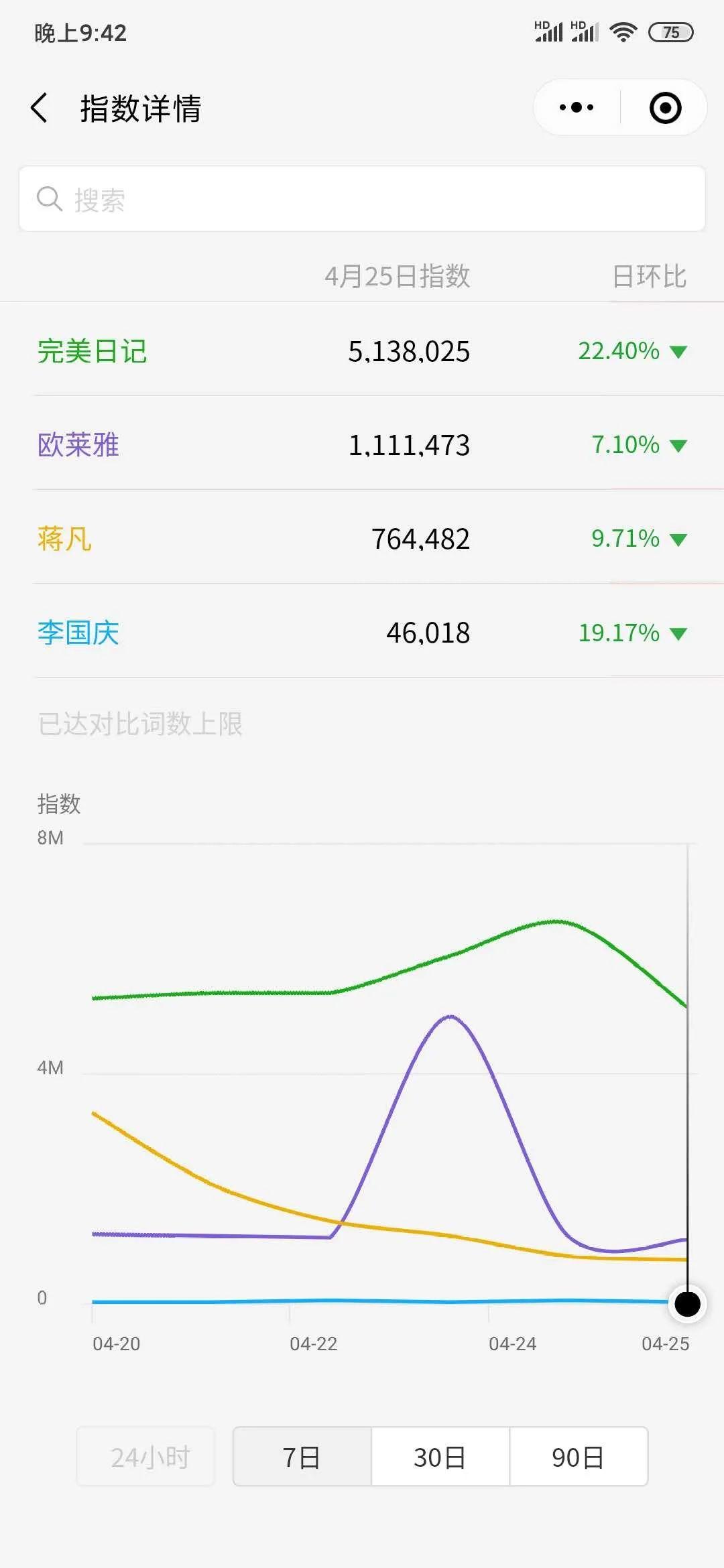The image size is (724, 1568).
Task: Open the 完美日记 index row
Action: tap(362, 351)
